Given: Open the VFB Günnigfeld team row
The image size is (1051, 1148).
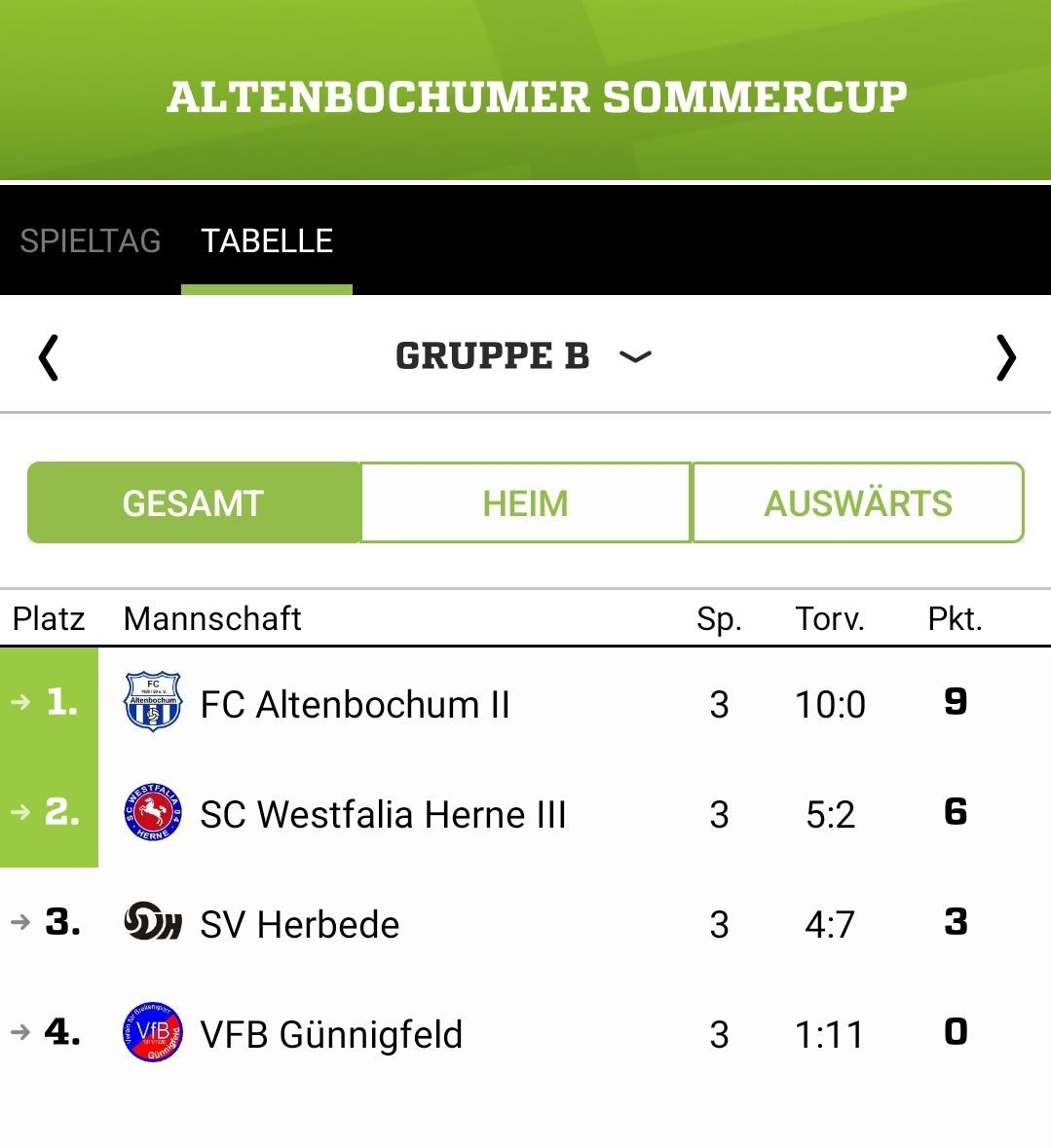Looking at the screenshot, I should (331, 1034).
